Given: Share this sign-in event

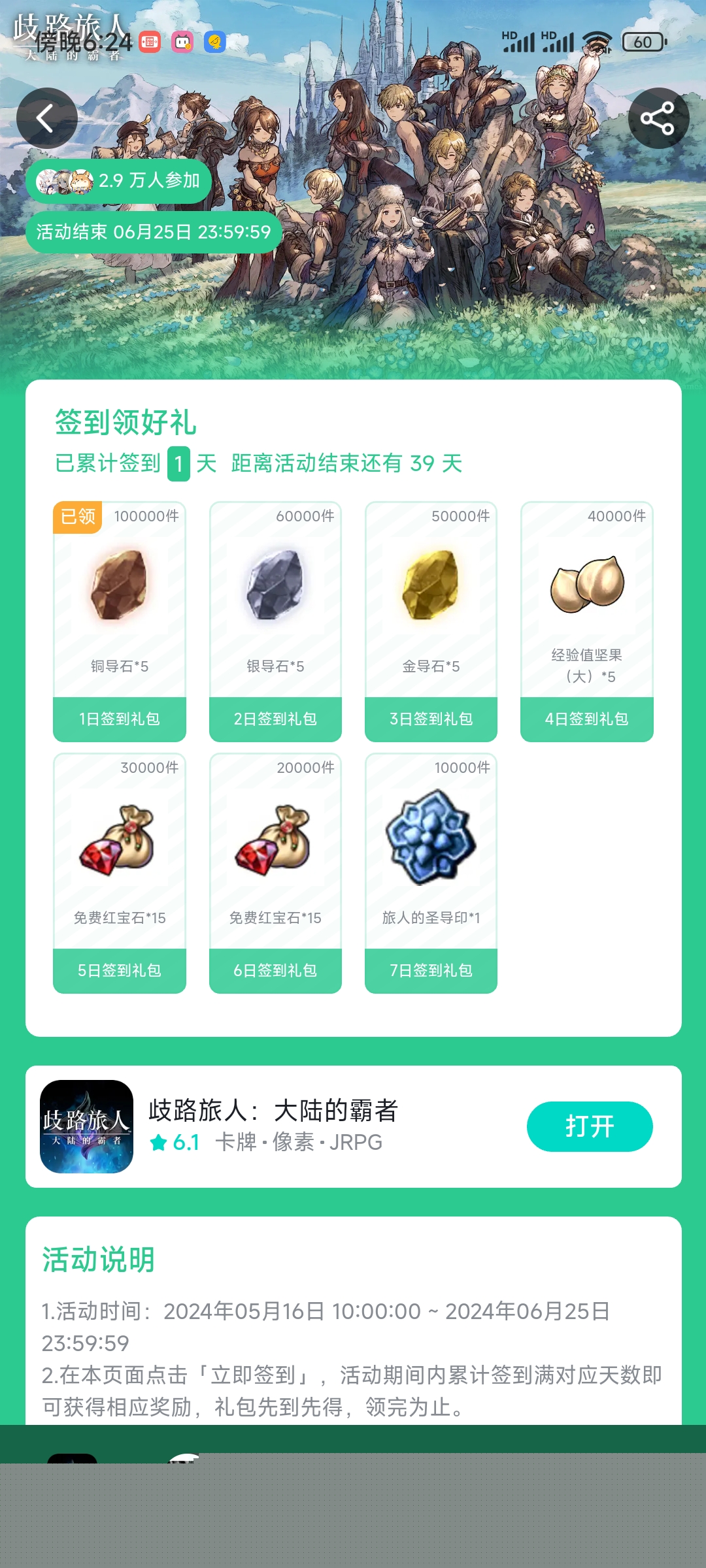Looking at the screenshot, I should [658, 118].
